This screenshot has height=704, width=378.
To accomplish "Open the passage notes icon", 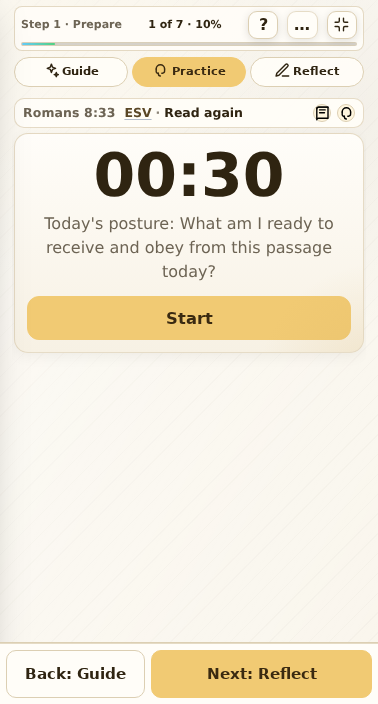I will (x=322, y=113).
